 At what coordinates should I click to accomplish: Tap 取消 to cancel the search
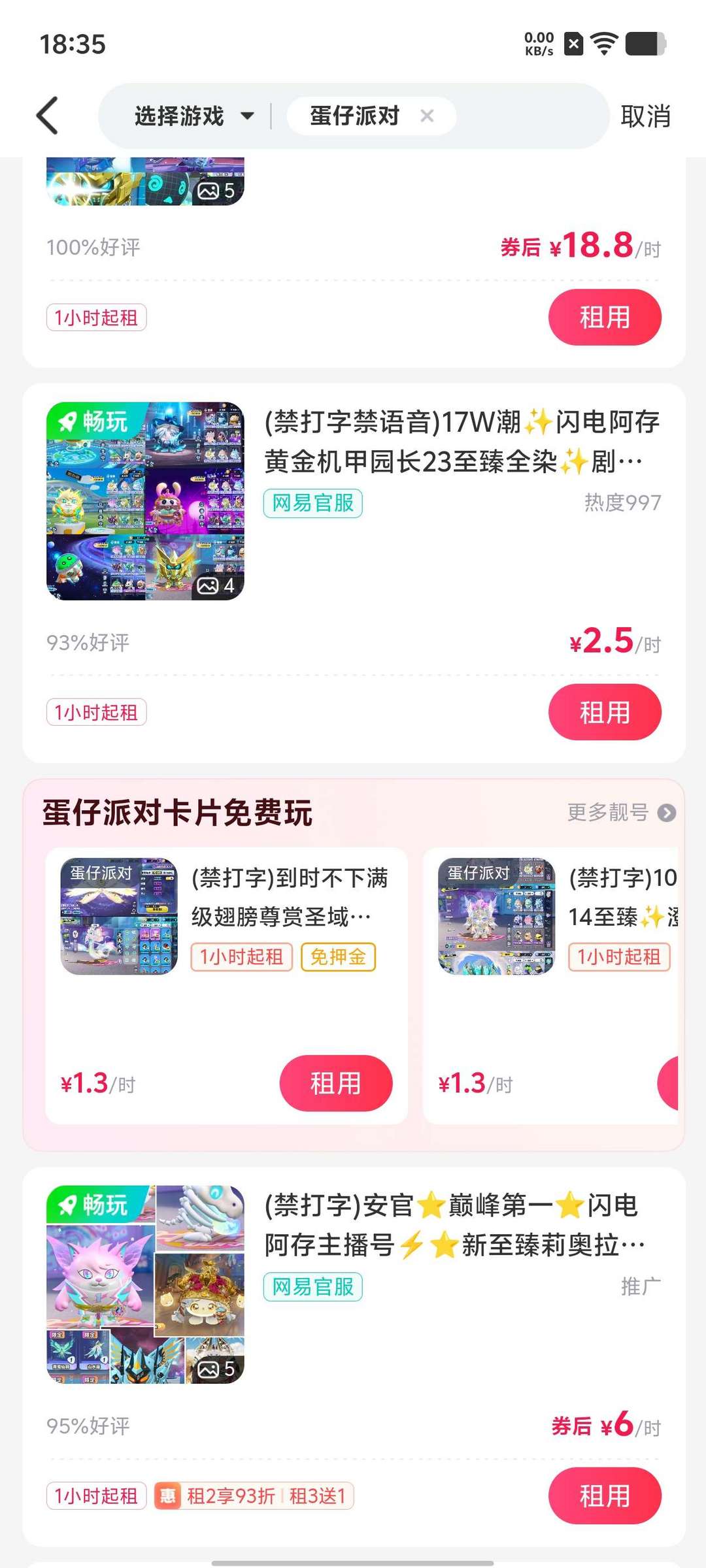tap(645, 116)
